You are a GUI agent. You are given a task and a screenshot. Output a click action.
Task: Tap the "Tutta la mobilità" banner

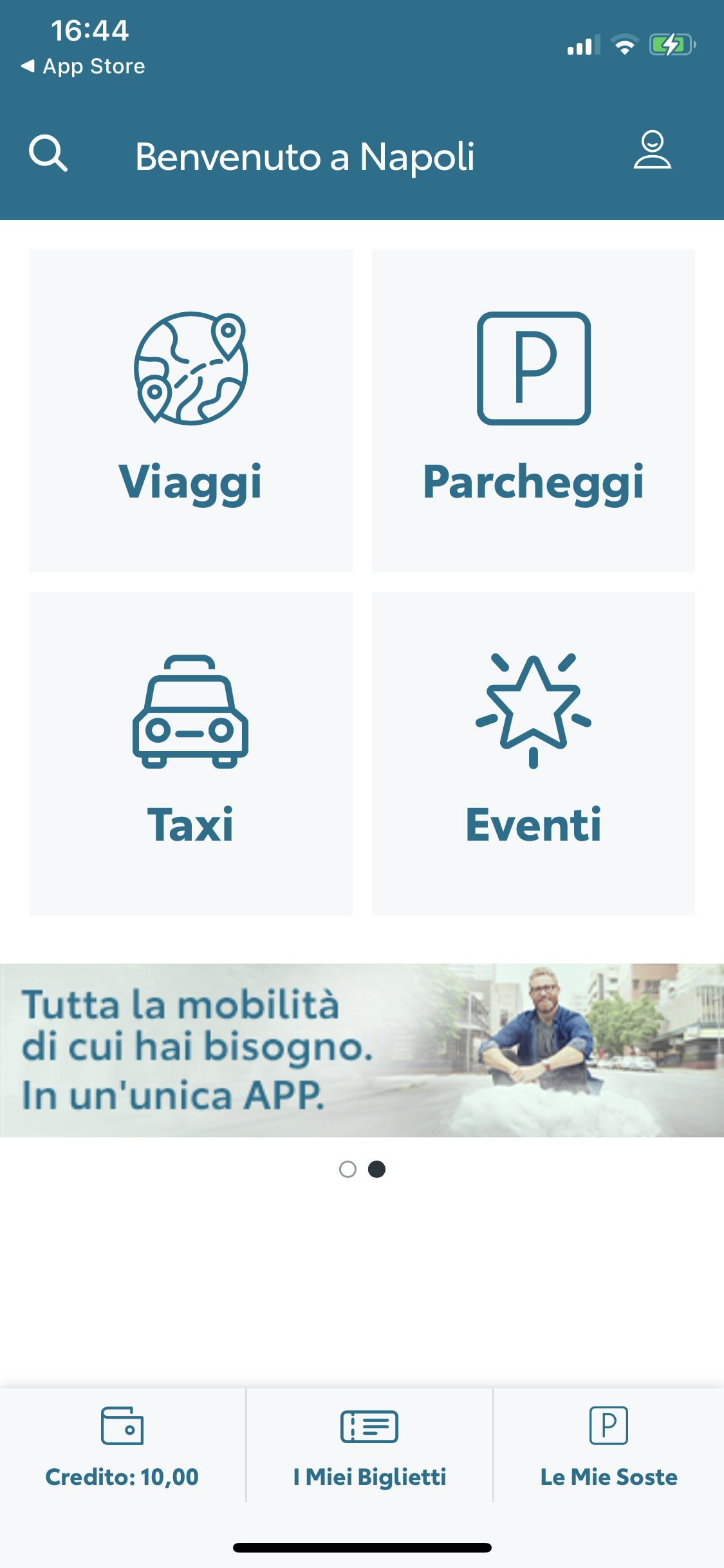[362, 1050]
